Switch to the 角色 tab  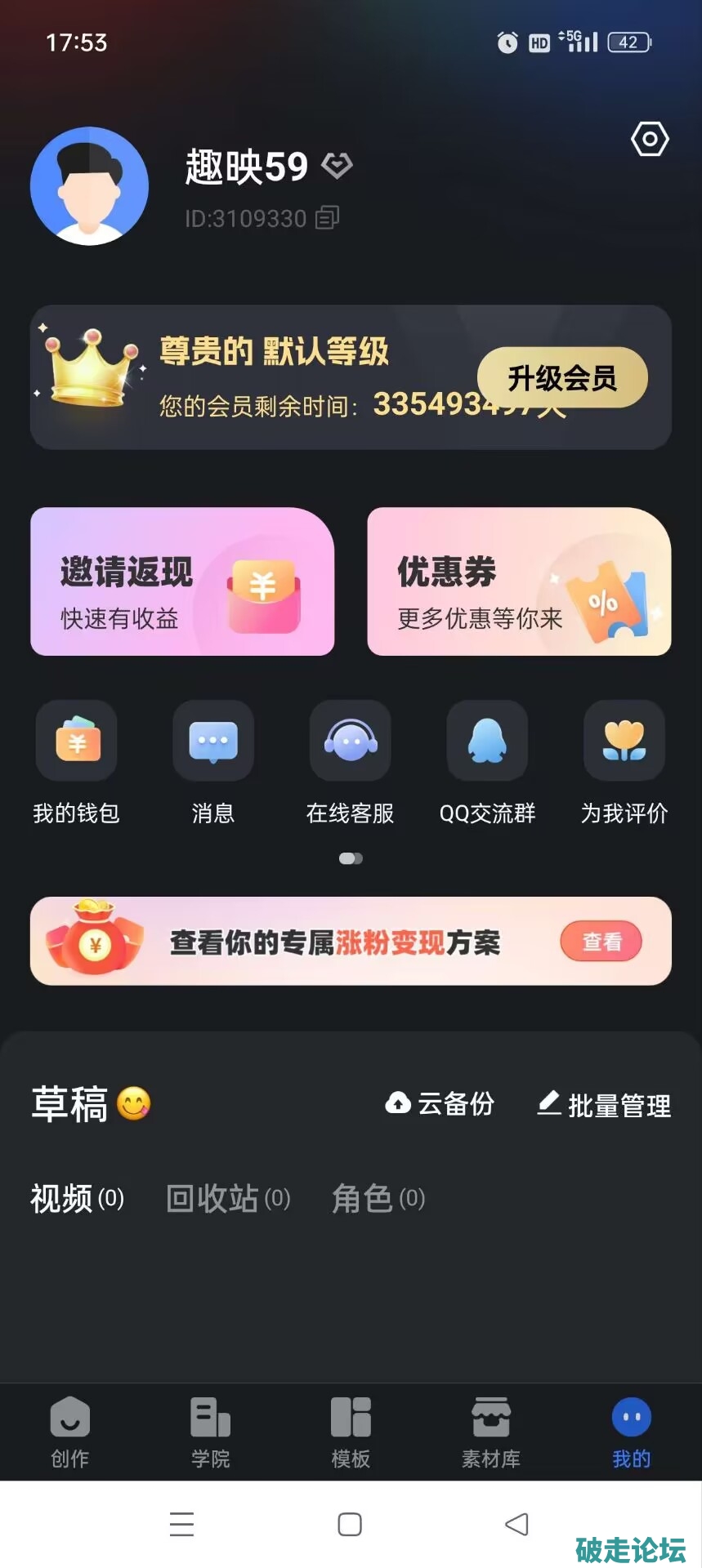coord(378,1199)
